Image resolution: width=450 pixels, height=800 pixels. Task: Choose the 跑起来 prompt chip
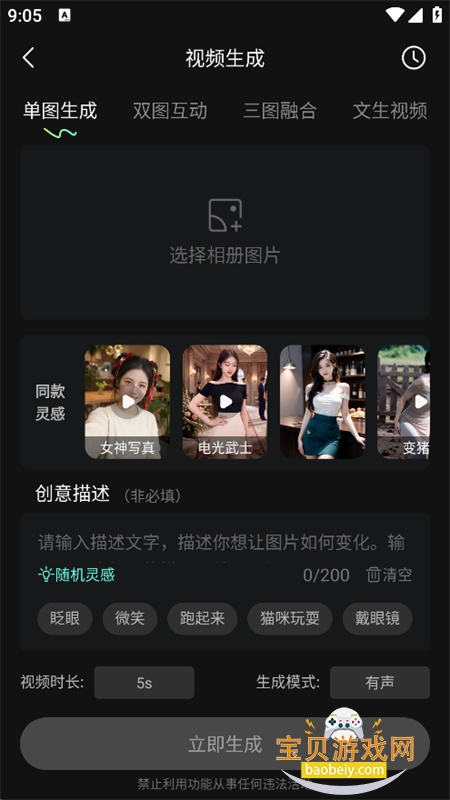203,619
